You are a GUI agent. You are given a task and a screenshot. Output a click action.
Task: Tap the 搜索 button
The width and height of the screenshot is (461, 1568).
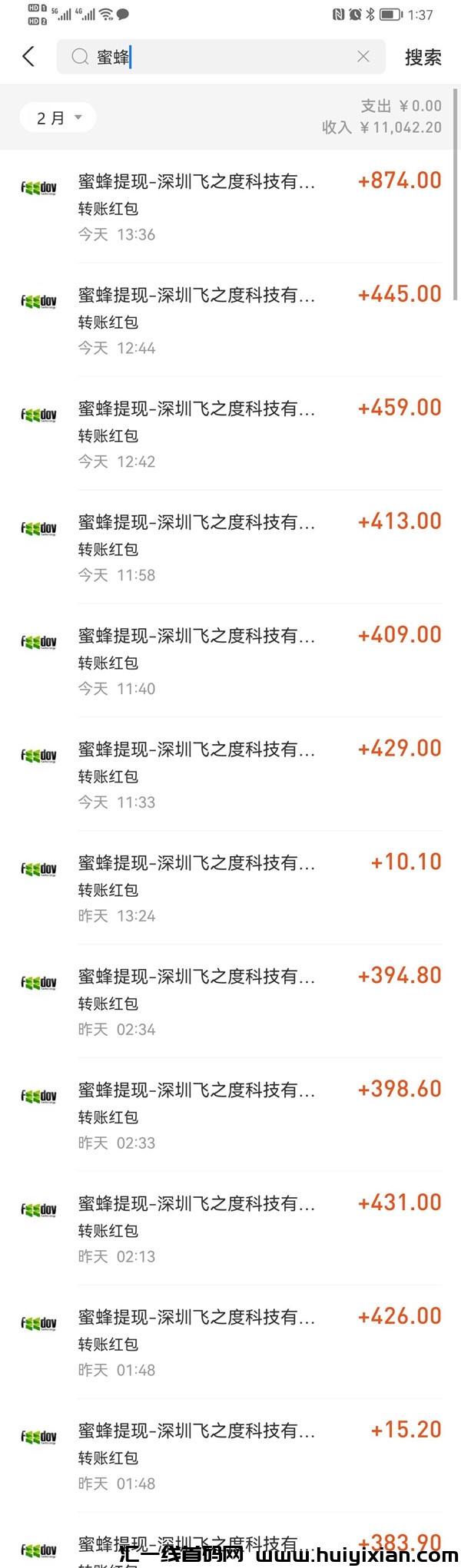pyautogui.click(x=423, y=57)
